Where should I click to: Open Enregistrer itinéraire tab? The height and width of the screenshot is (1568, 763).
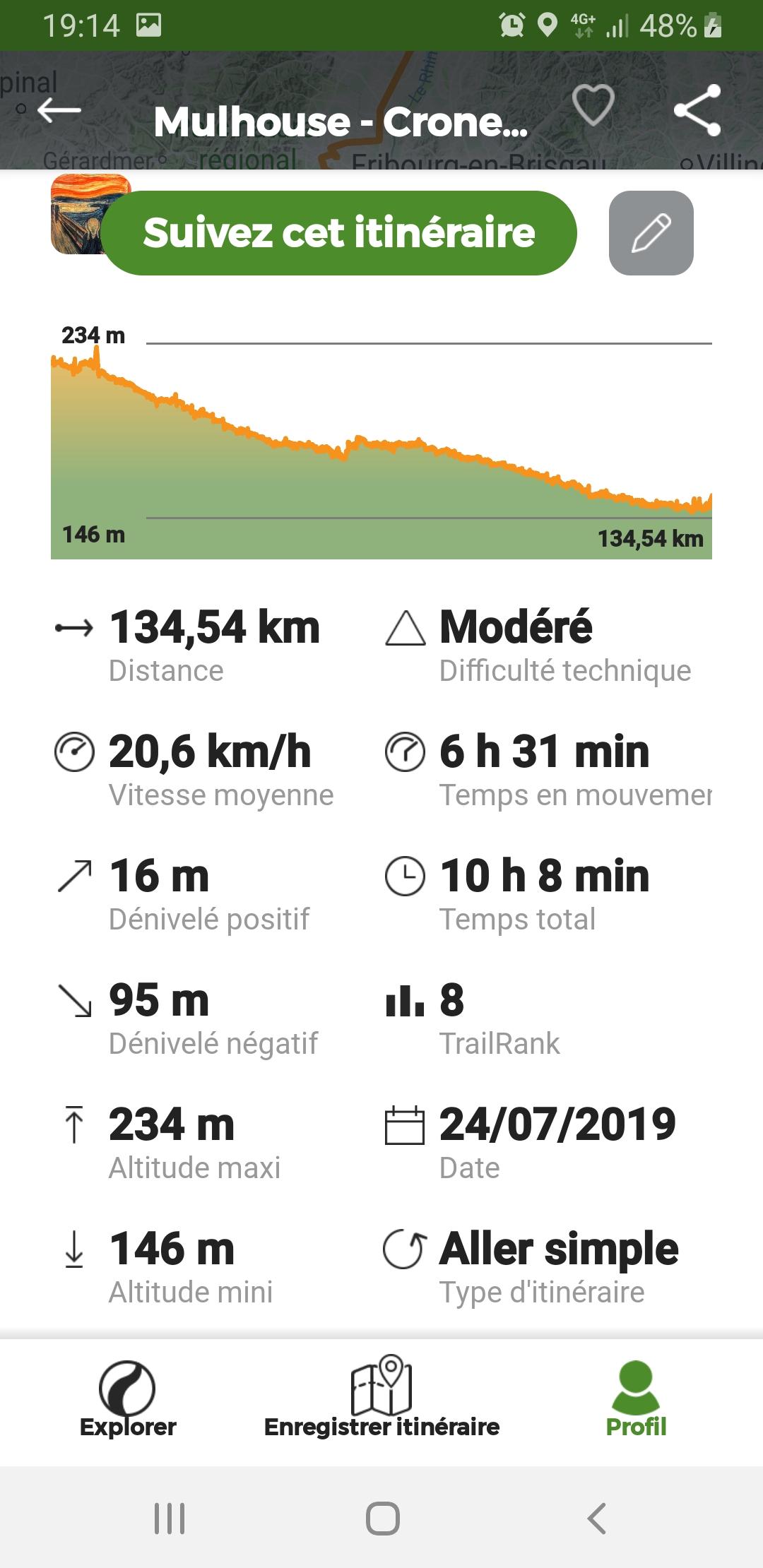coord(381,1398)
